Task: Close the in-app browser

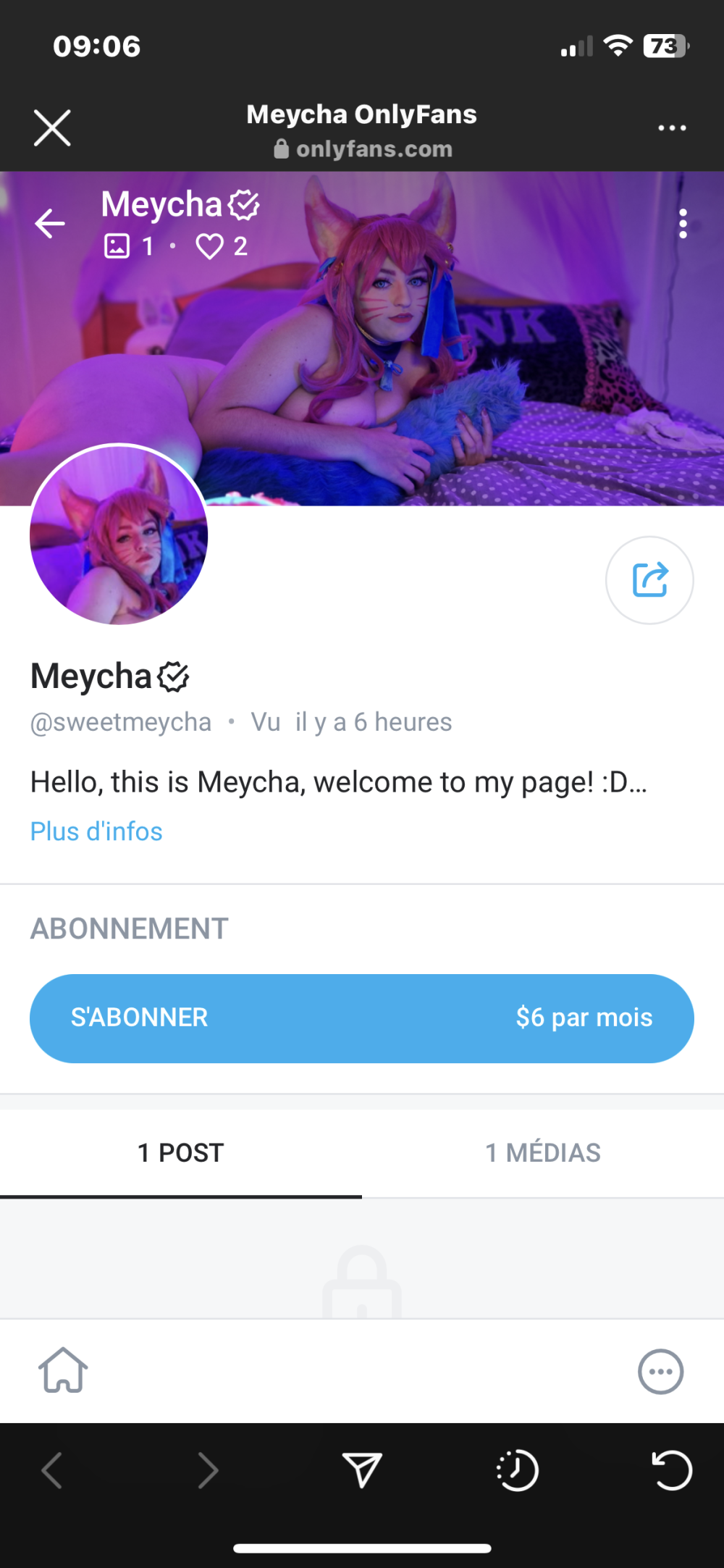Action: (52, 128)
